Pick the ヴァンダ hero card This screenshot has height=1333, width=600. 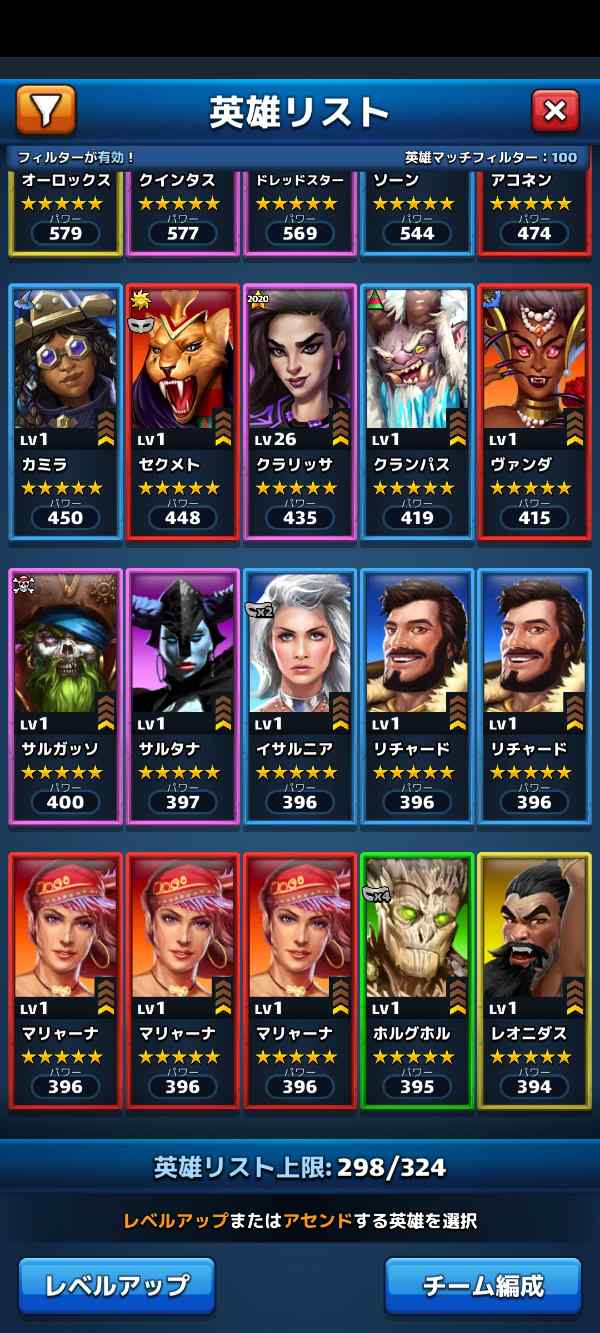point(534,413)
